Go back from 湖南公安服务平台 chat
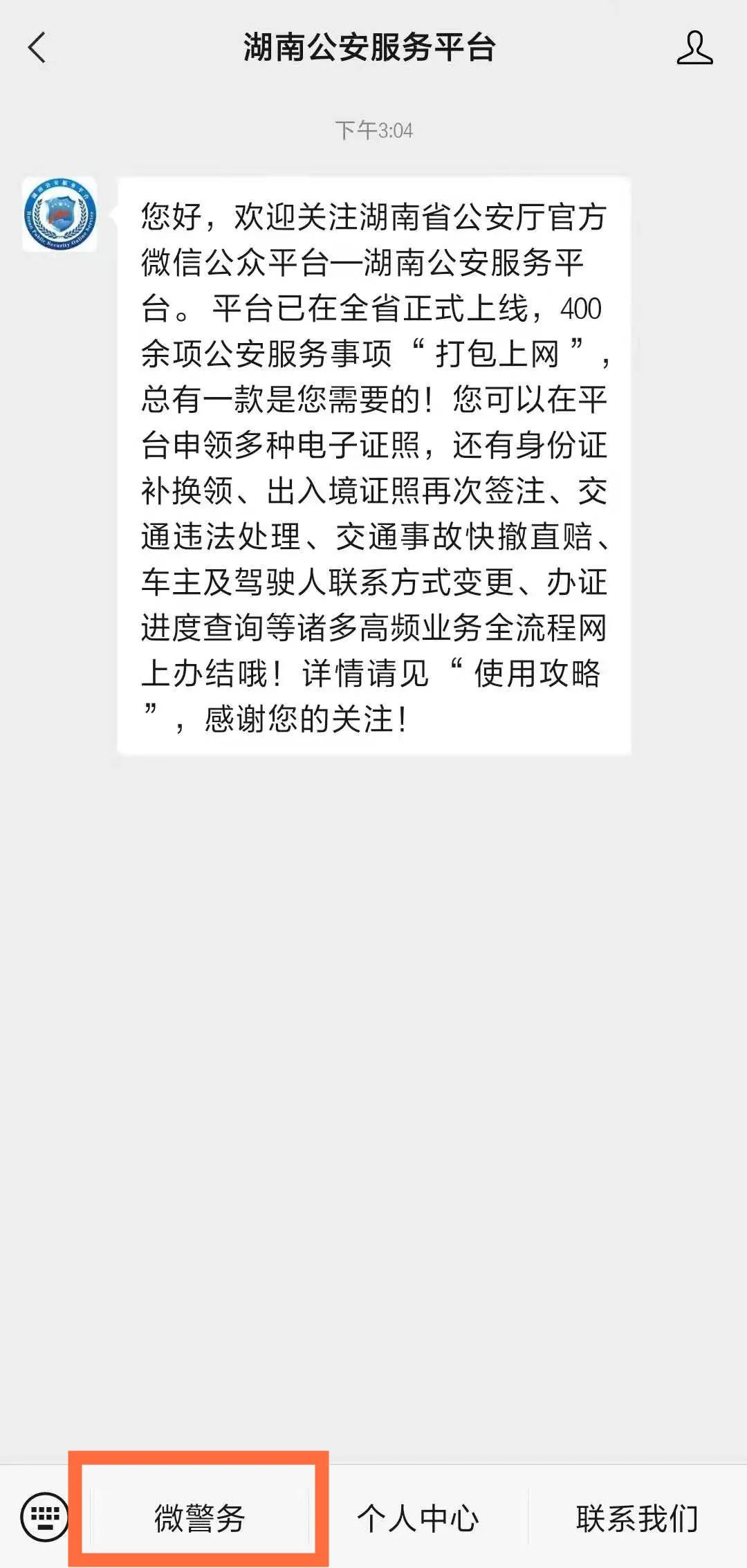The width and height of the screenshot is (747, 1568). pos(37,48)
